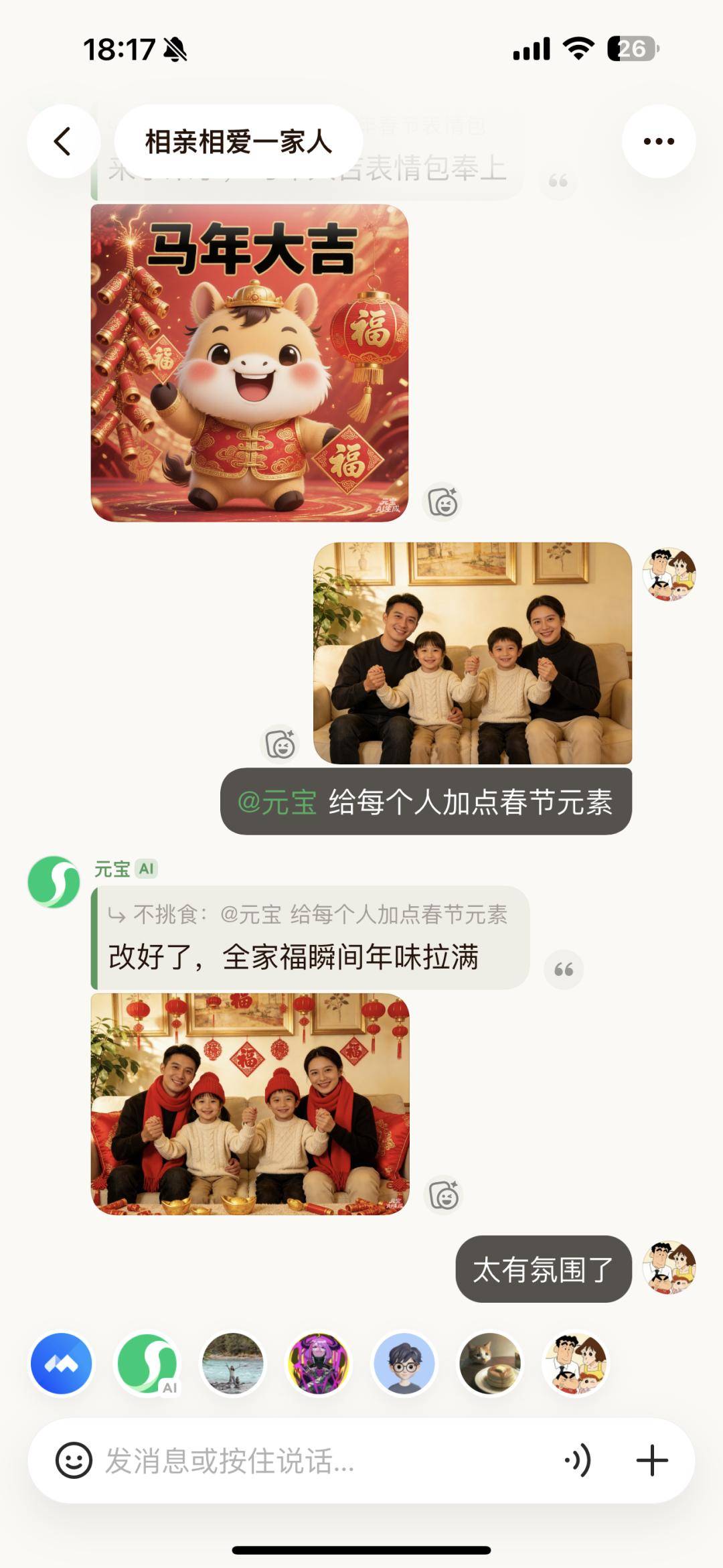Tap the chat title 相亲相爱一家人
Viewport: 723px width, 1568px height.
tap(238, 141)
